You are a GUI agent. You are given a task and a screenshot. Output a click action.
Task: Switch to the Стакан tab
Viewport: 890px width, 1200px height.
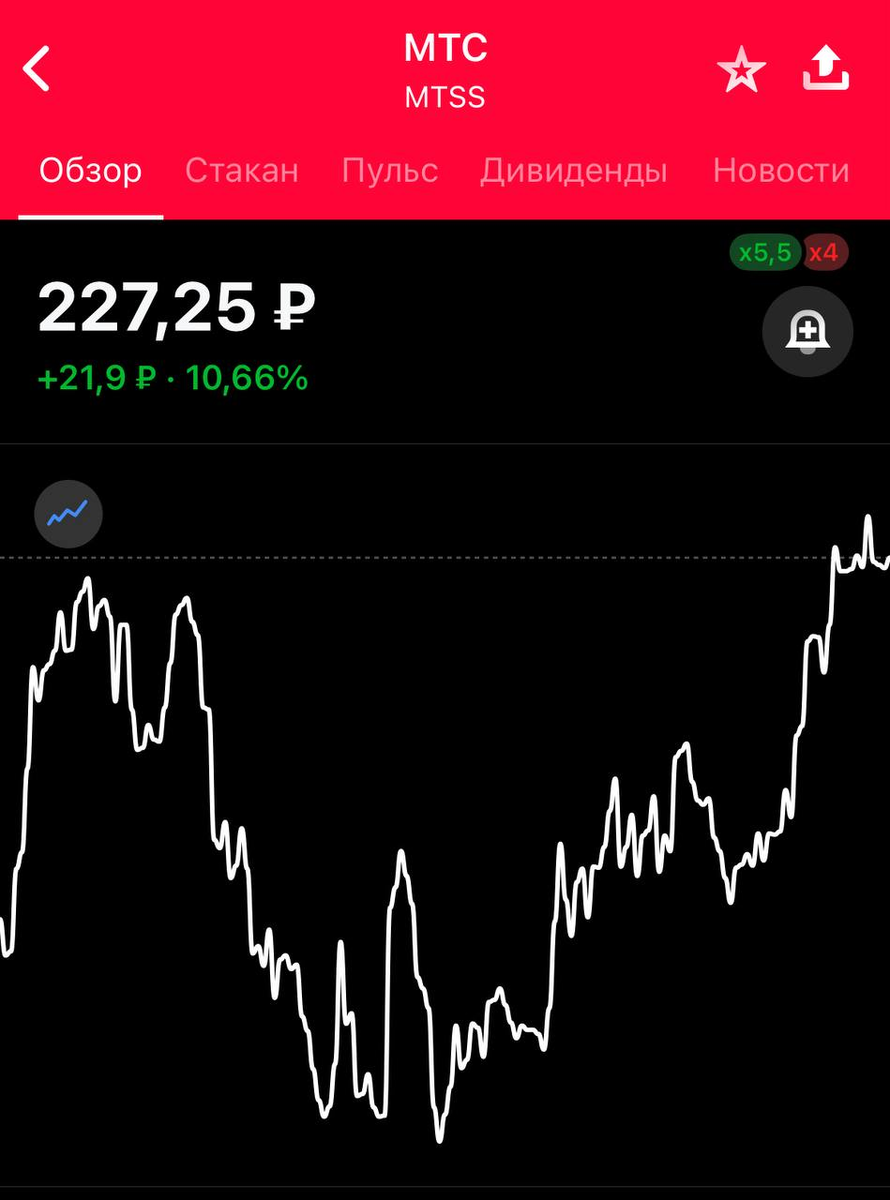point(242,170)
